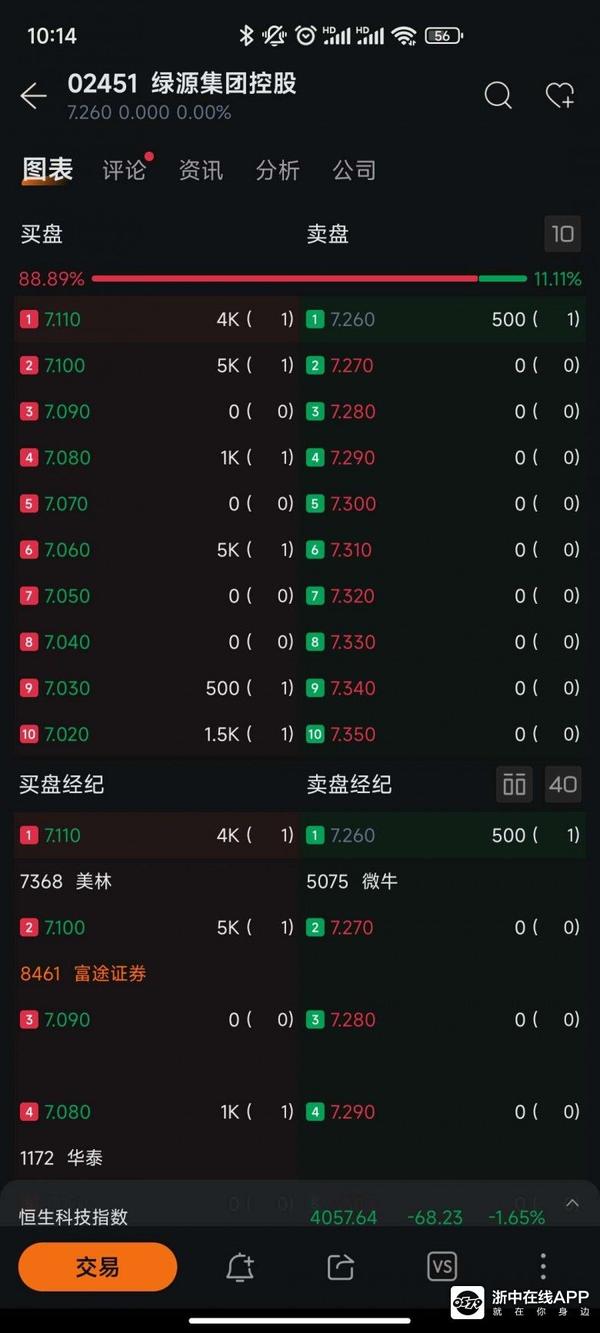Share this stock page
Image resolution: width=600 pixels, height=1333 pixels.
click(x=341, y=1267)
